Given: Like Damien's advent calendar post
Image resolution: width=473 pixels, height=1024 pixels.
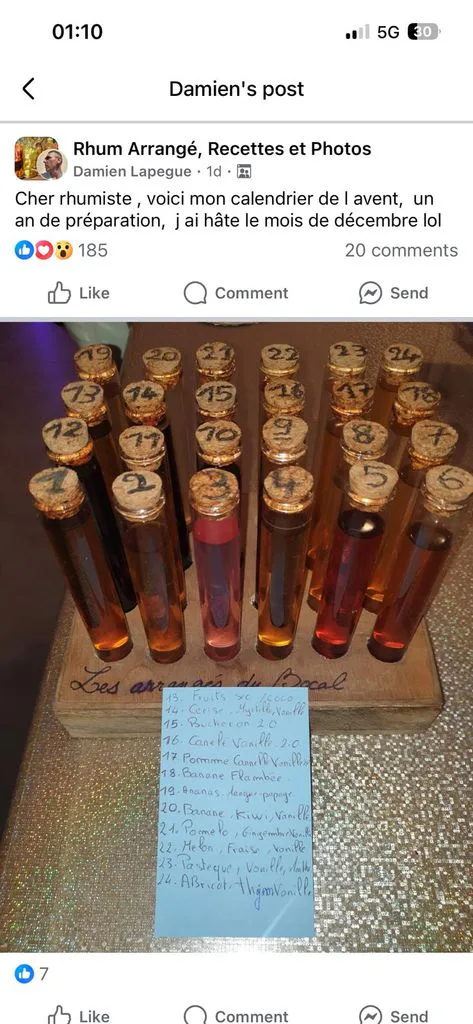Looking at the screenshot, I should point(78,293).
